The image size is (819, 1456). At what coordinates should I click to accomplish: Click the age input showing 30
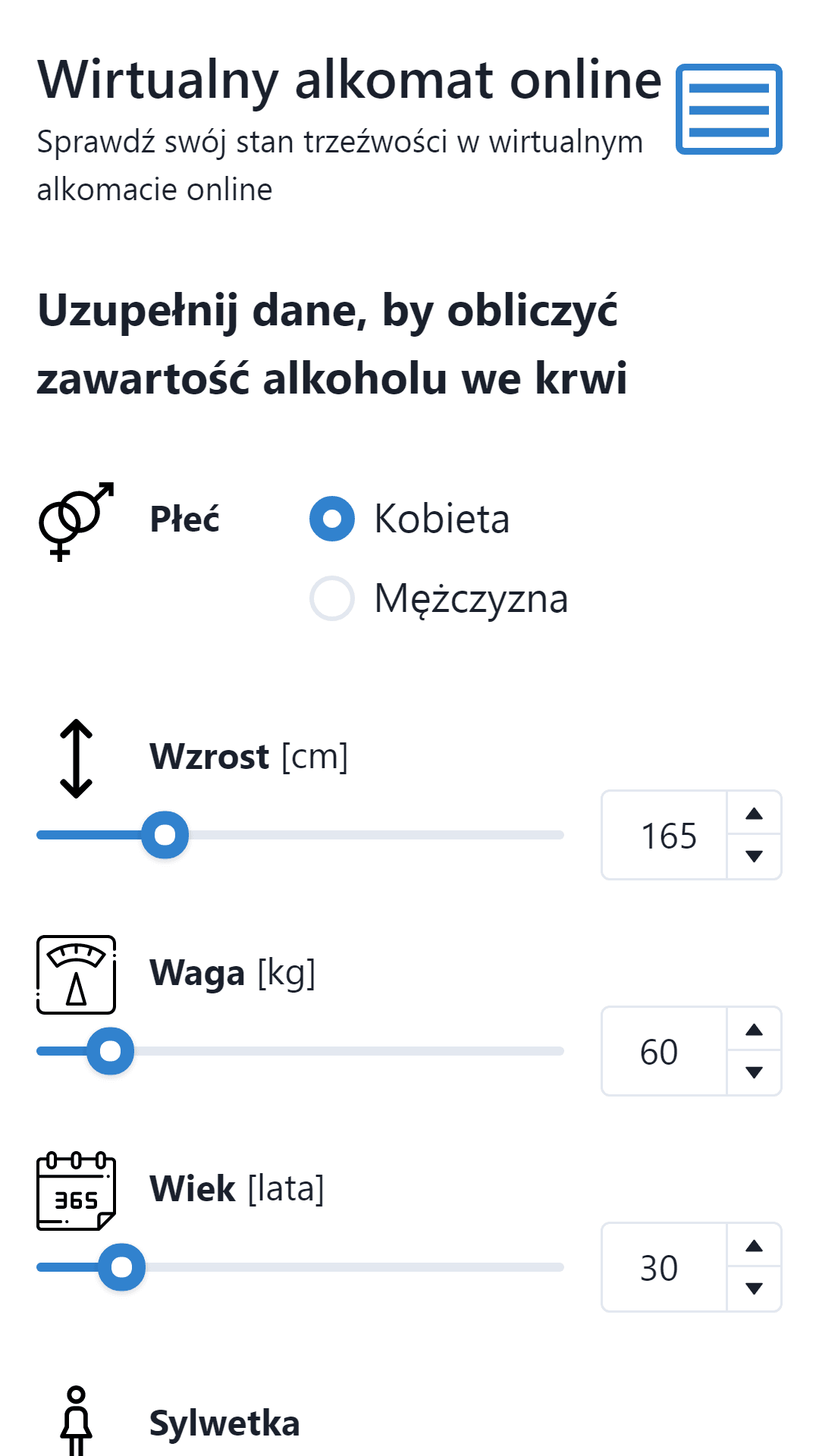click(x=668, y=1267)
